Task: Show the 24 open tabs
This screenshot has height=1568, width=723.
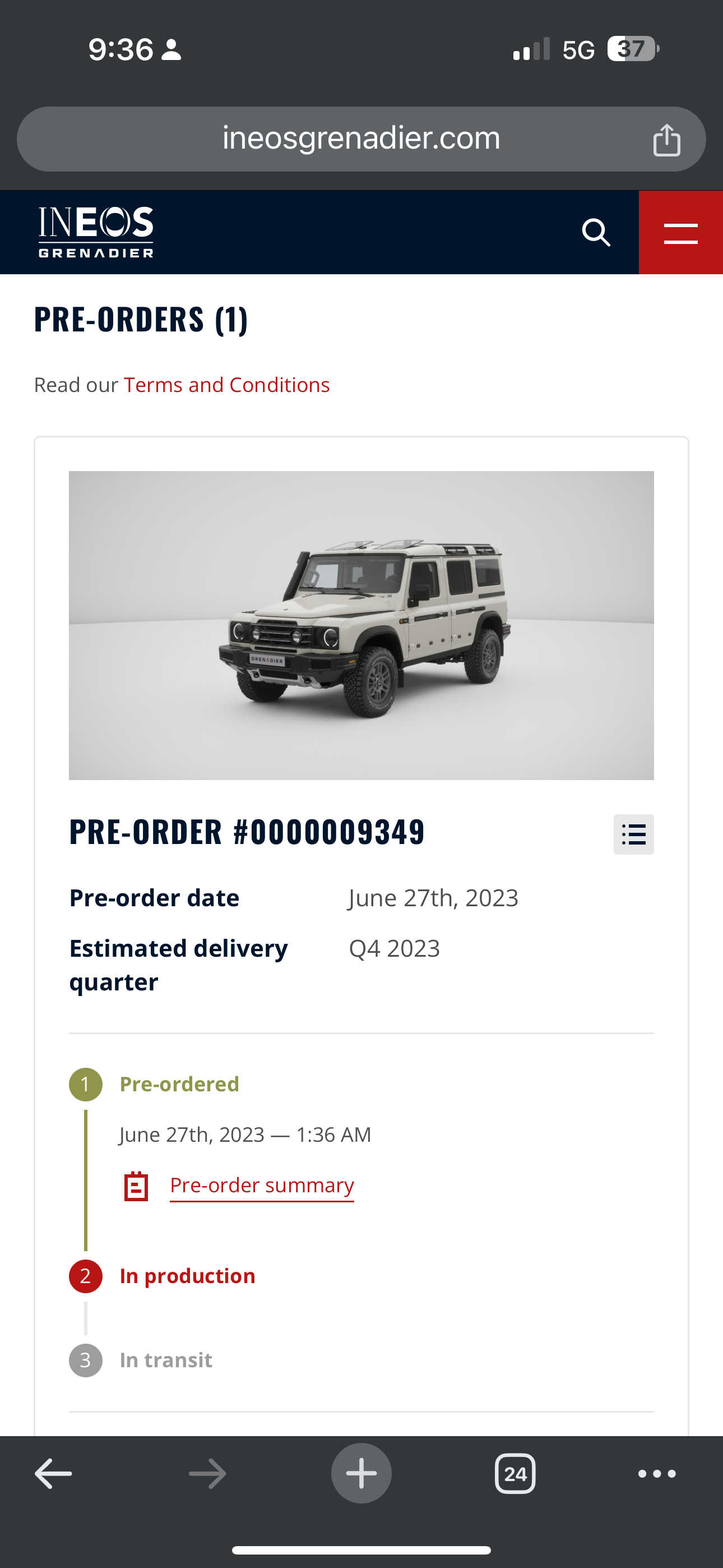Action: [515, 1474]
